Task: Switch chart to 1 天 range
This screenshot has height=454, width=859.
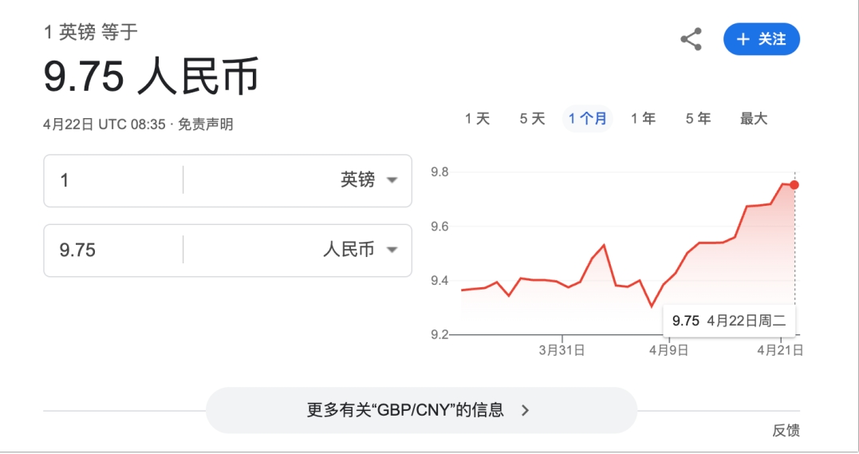Action: tap(477, 118)
